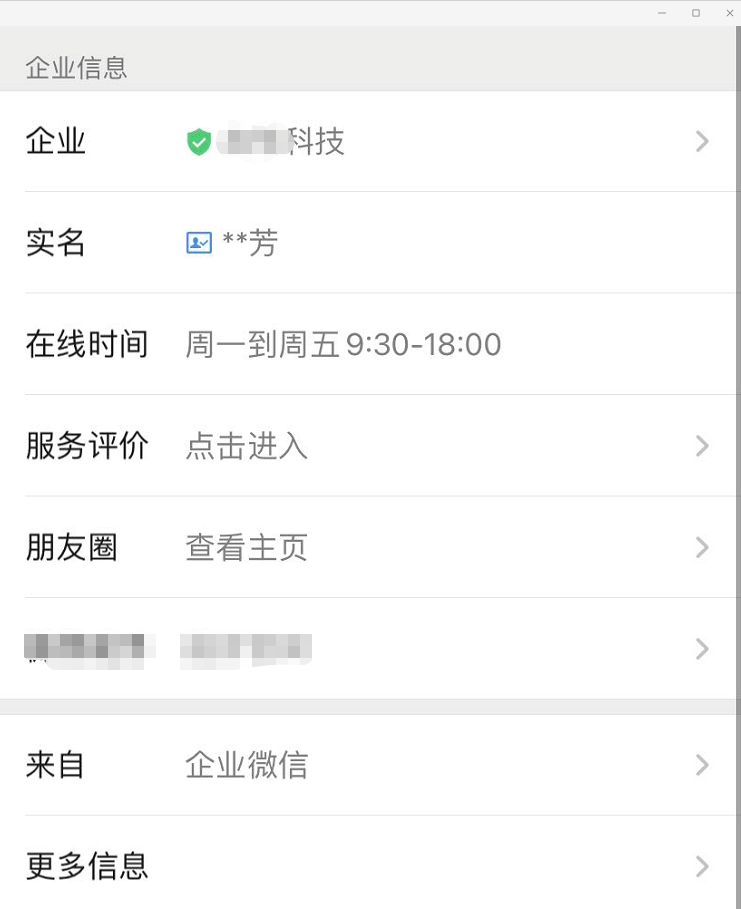The image size is (741, 909).
Task: Click the 朋友圈 row chevron icon
Action: coord(701,547)
